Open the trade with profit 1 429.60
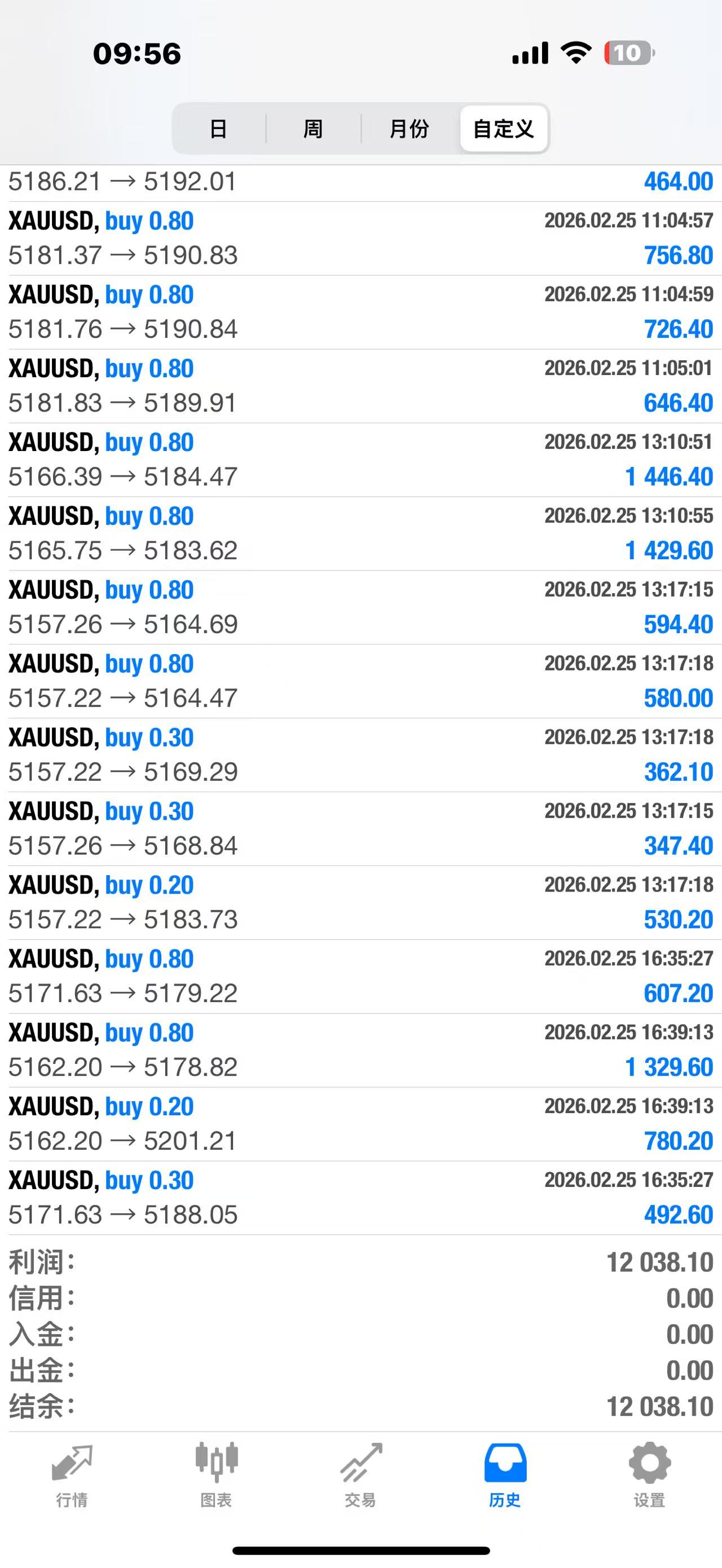Screen dimensions: 722x1568 click(x=360, y=533)
